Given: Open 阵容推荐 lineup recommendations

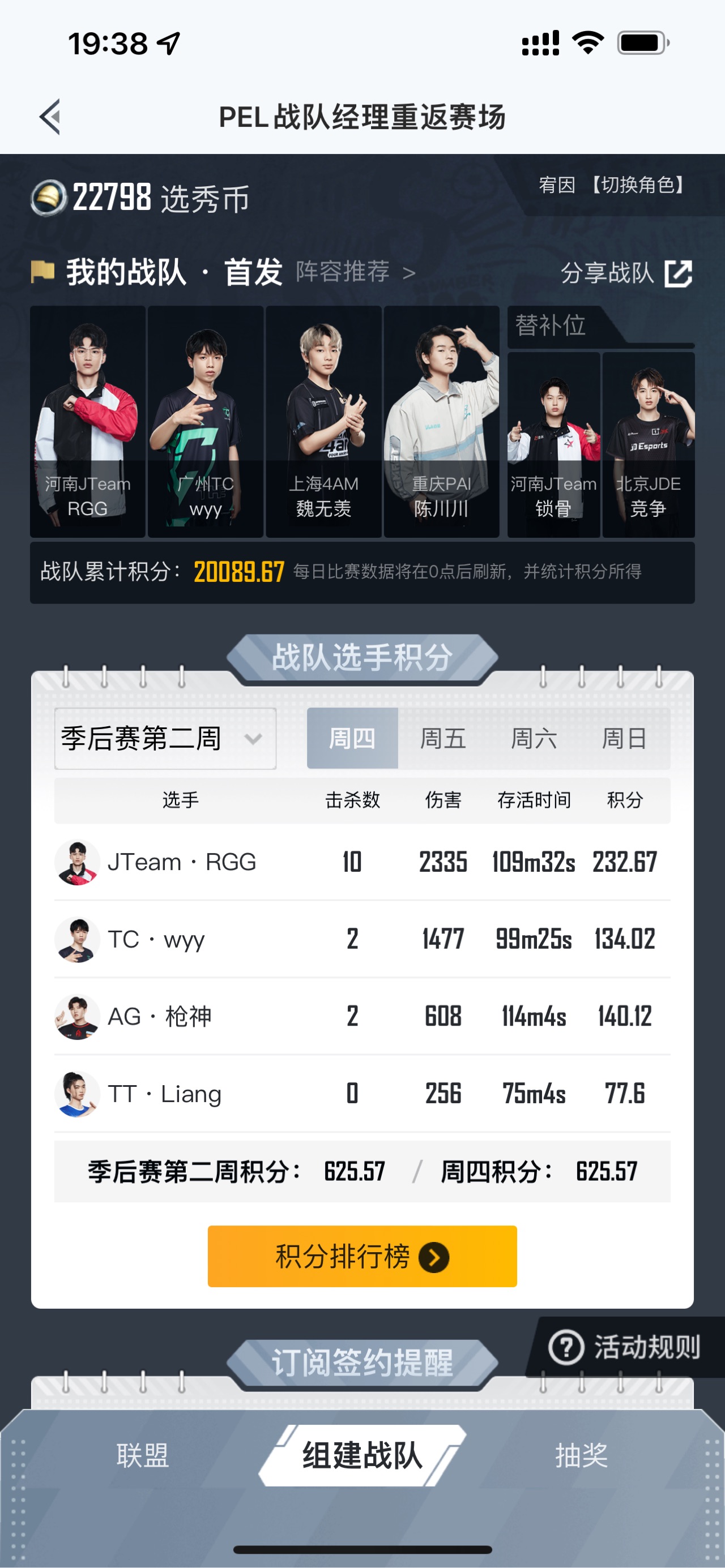Looking at the screenshot, I should pyautogui.click(x=355, y=272).
